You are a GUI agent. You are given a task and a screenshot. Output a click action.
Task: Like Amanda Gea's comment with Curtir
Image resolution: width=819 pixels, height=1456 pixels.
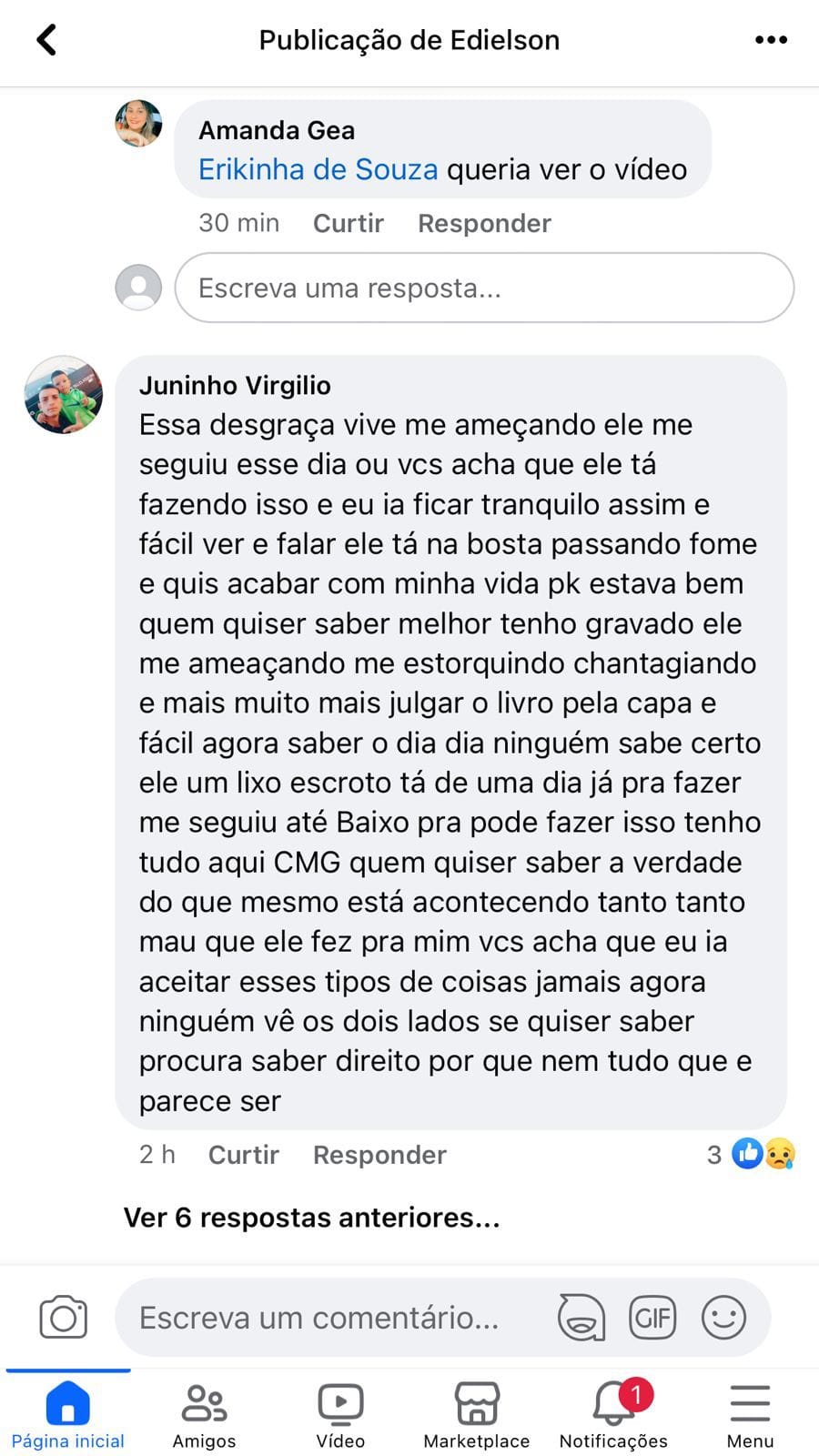point(348,223)
